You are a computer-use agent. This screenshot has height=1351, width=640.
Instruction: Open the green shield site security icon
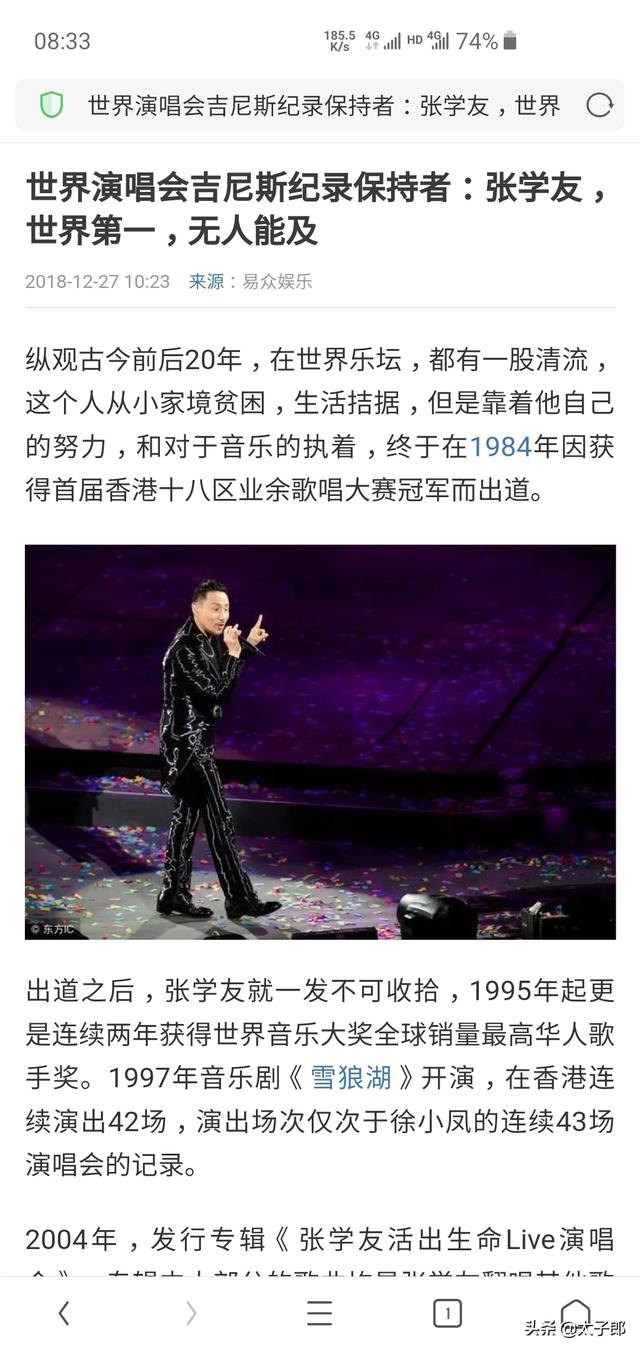tap(51, 105)
